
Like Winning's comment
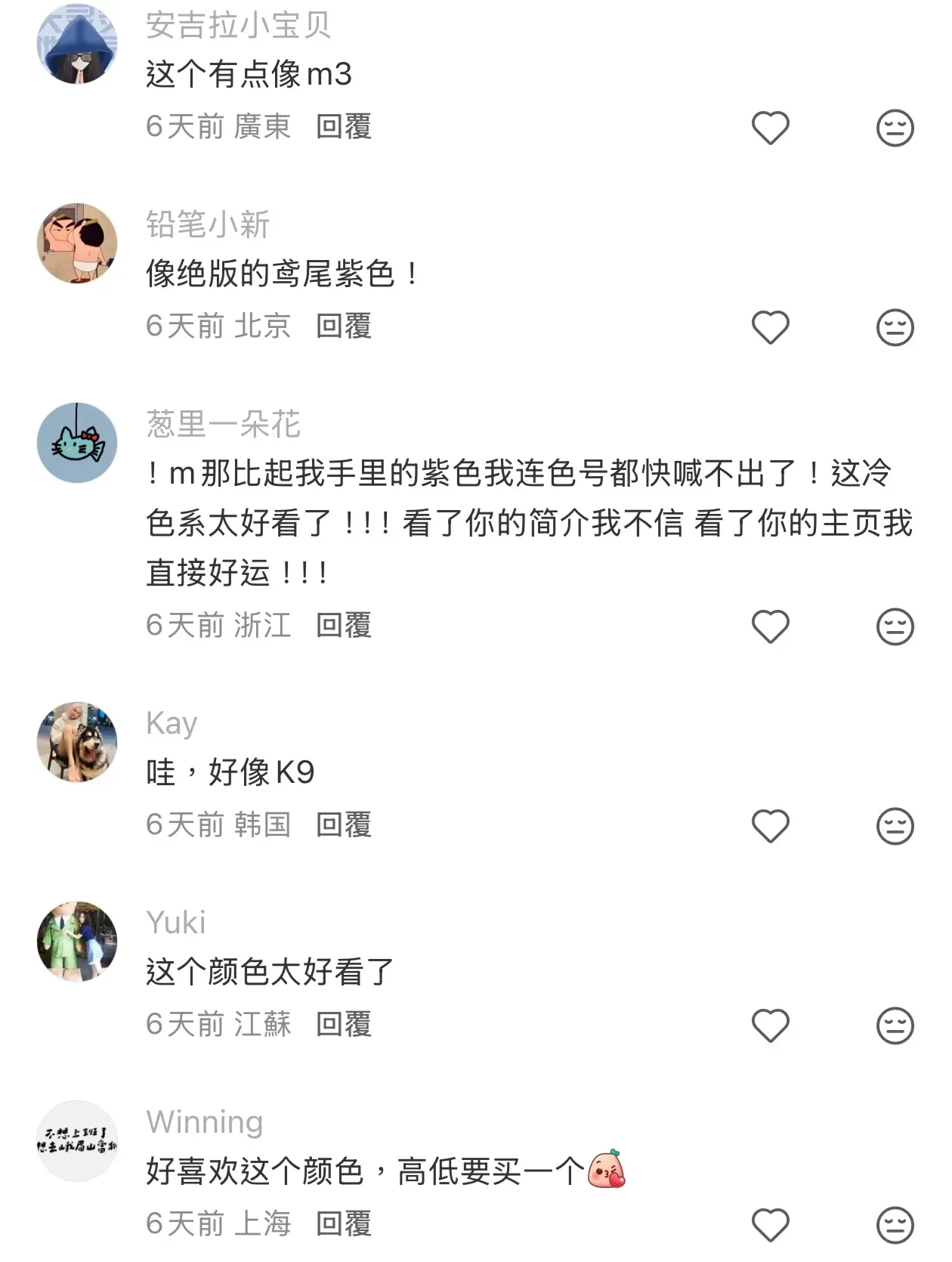[770, 1225]
